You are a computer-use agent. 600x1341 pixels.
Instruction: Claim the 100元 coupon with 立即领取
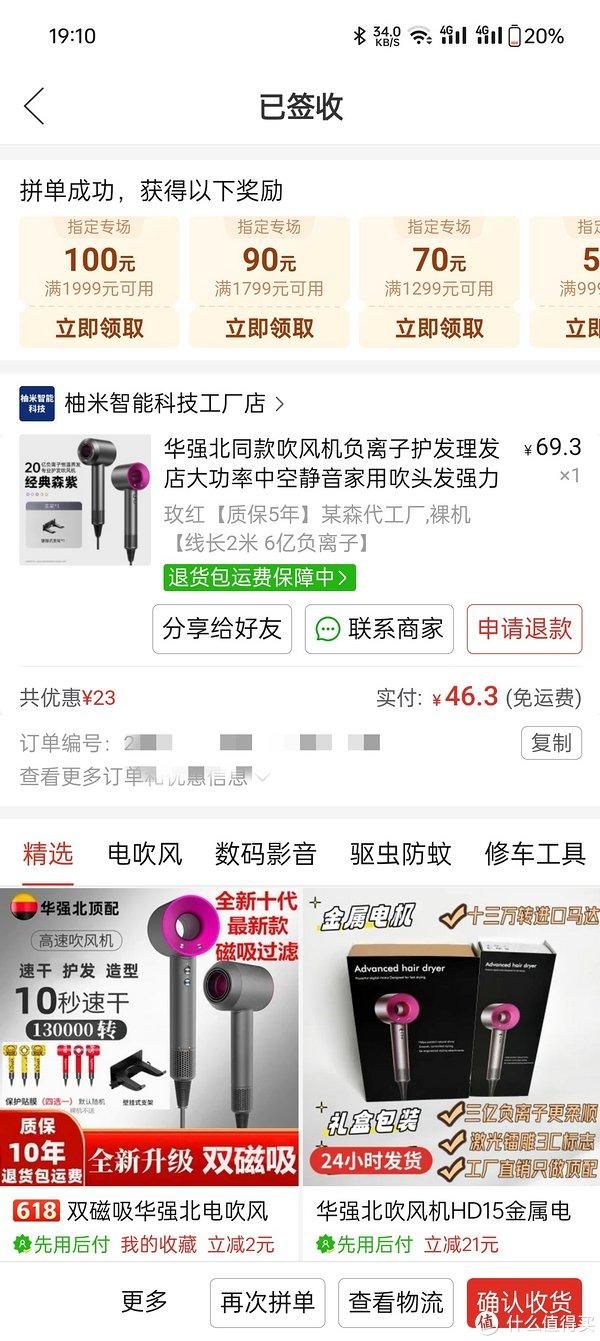pos(99,328)
